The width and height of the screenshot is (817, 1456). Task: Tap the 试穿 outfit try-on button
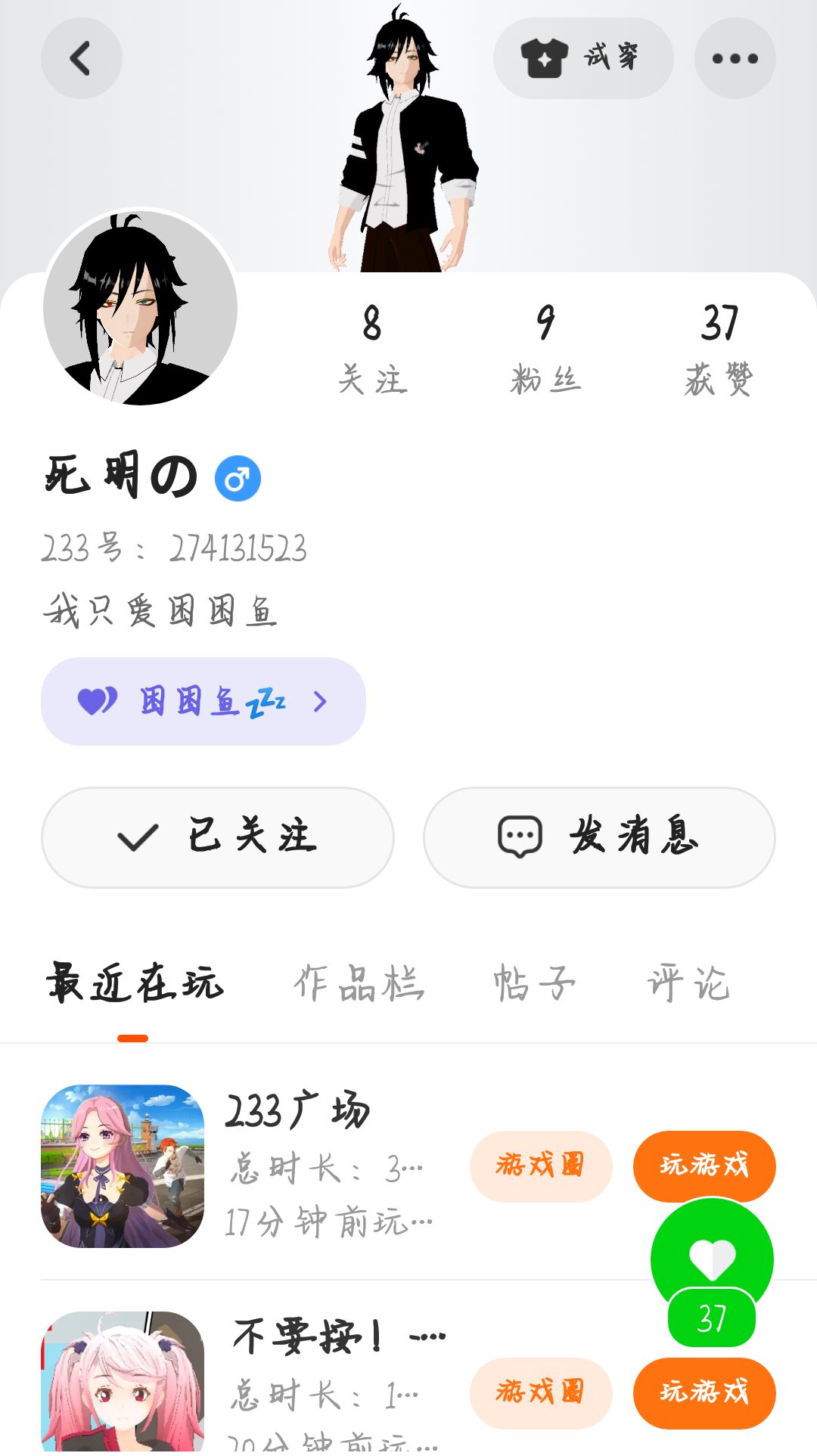point(582,58)
